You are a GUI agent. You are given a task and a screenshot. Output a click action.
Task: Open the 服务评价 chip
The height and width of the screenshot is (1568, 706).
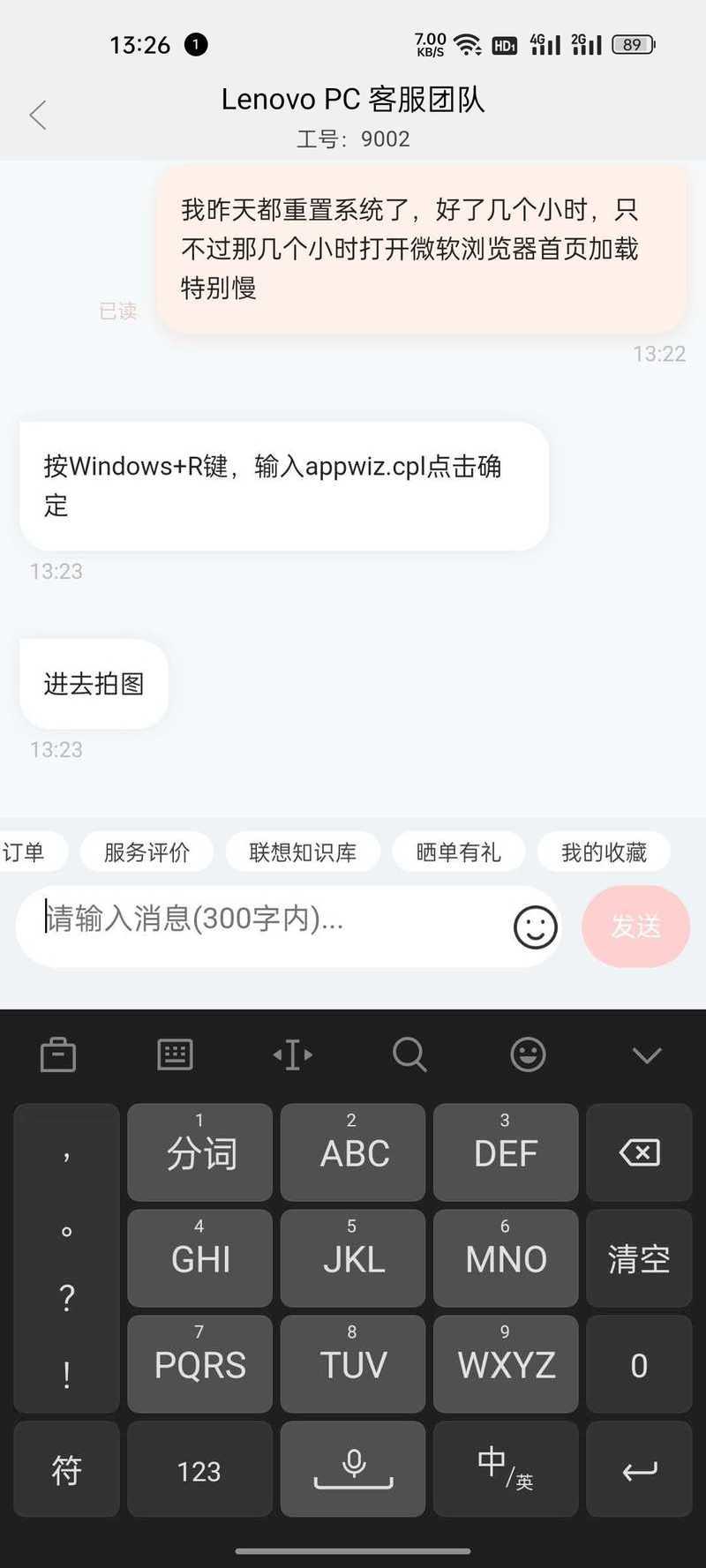point(146,852)
